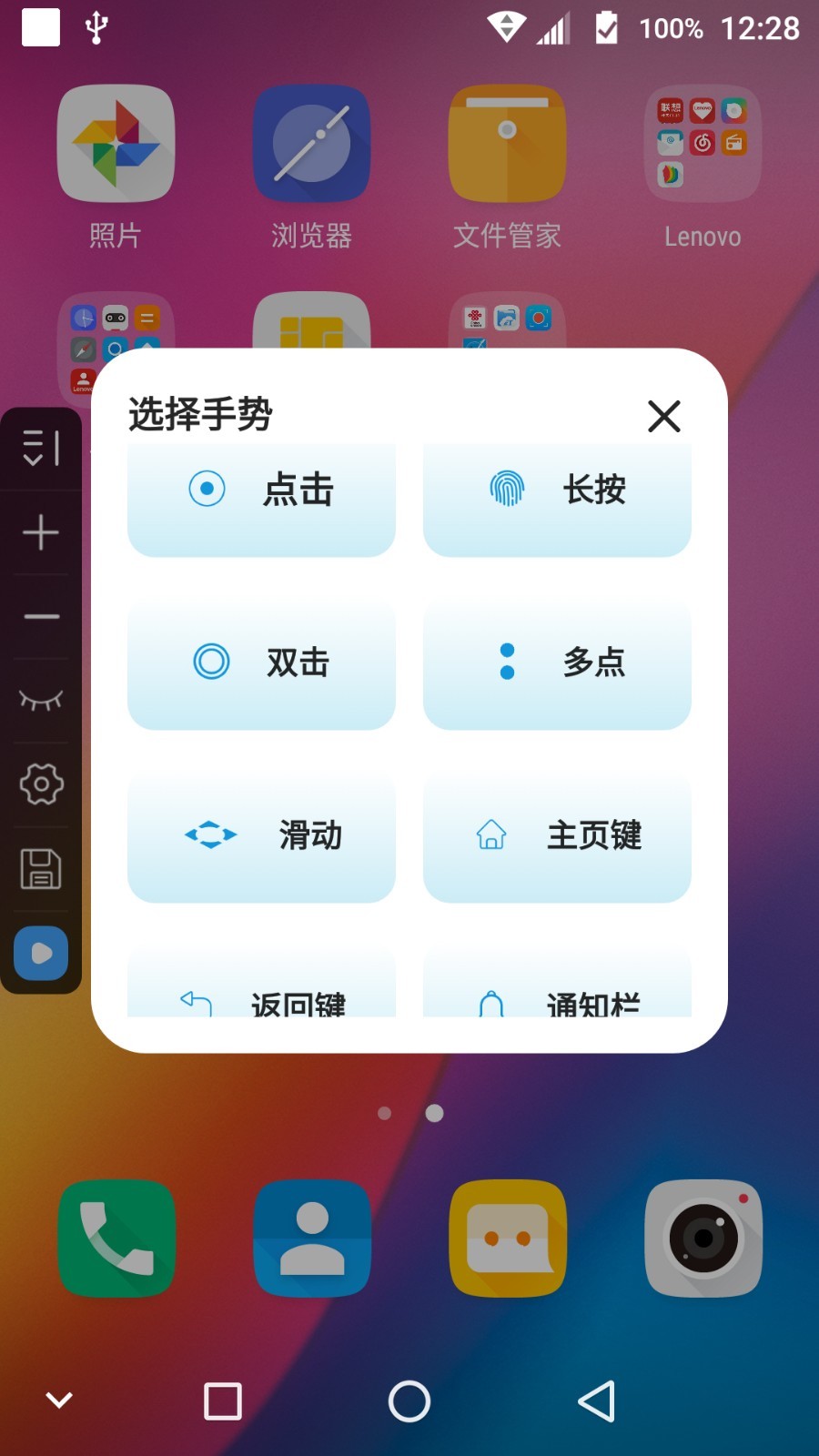Select the 多点 gesture
Screen dimensions: 819x1456
point(557,662)
